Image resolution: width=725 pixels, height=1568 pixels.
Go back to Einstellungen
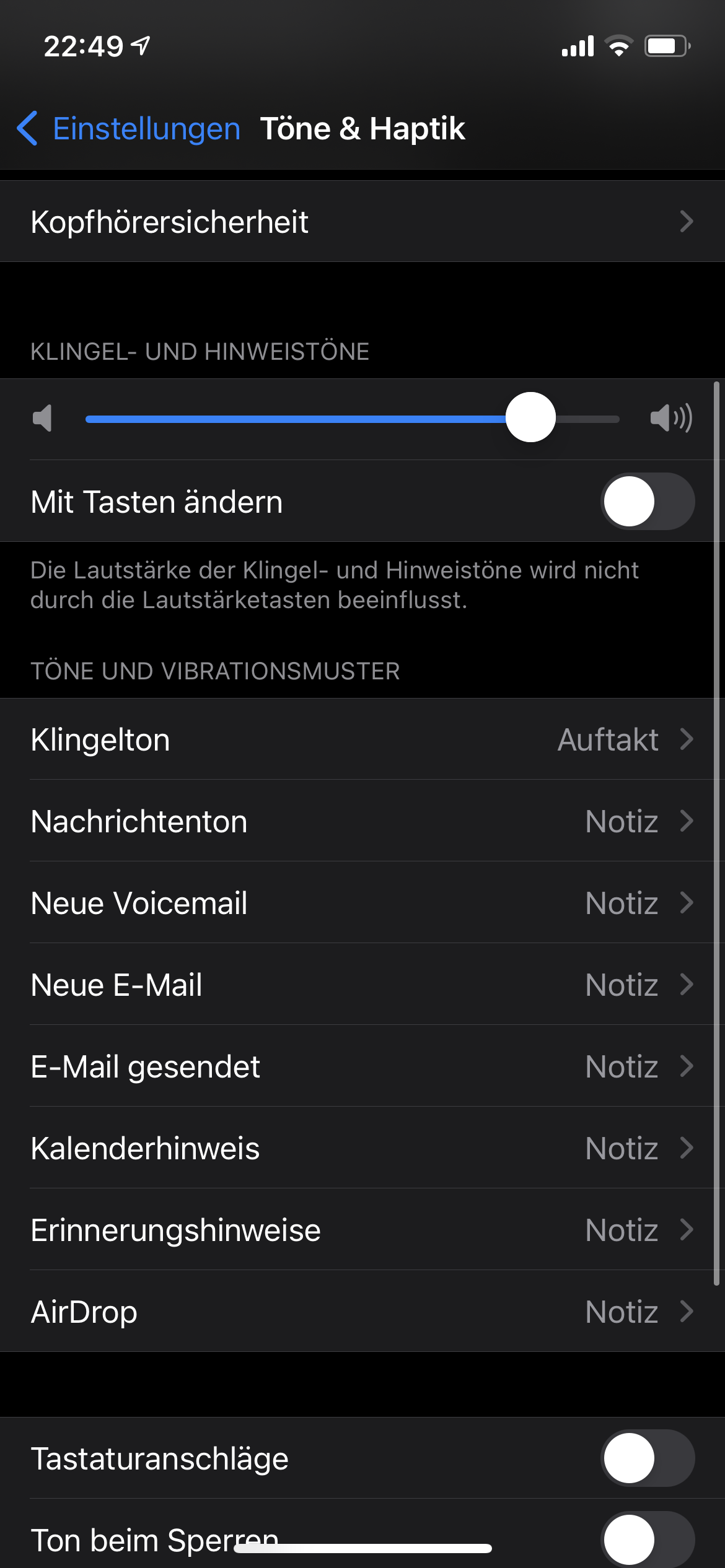(x=129, y=129)
